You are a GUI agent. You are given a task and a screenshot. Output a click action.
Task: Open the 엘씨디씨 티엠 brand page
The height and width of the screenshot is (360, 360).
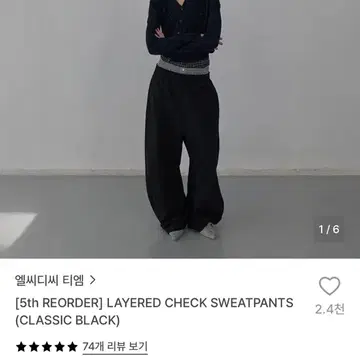(x=55, y=280)
